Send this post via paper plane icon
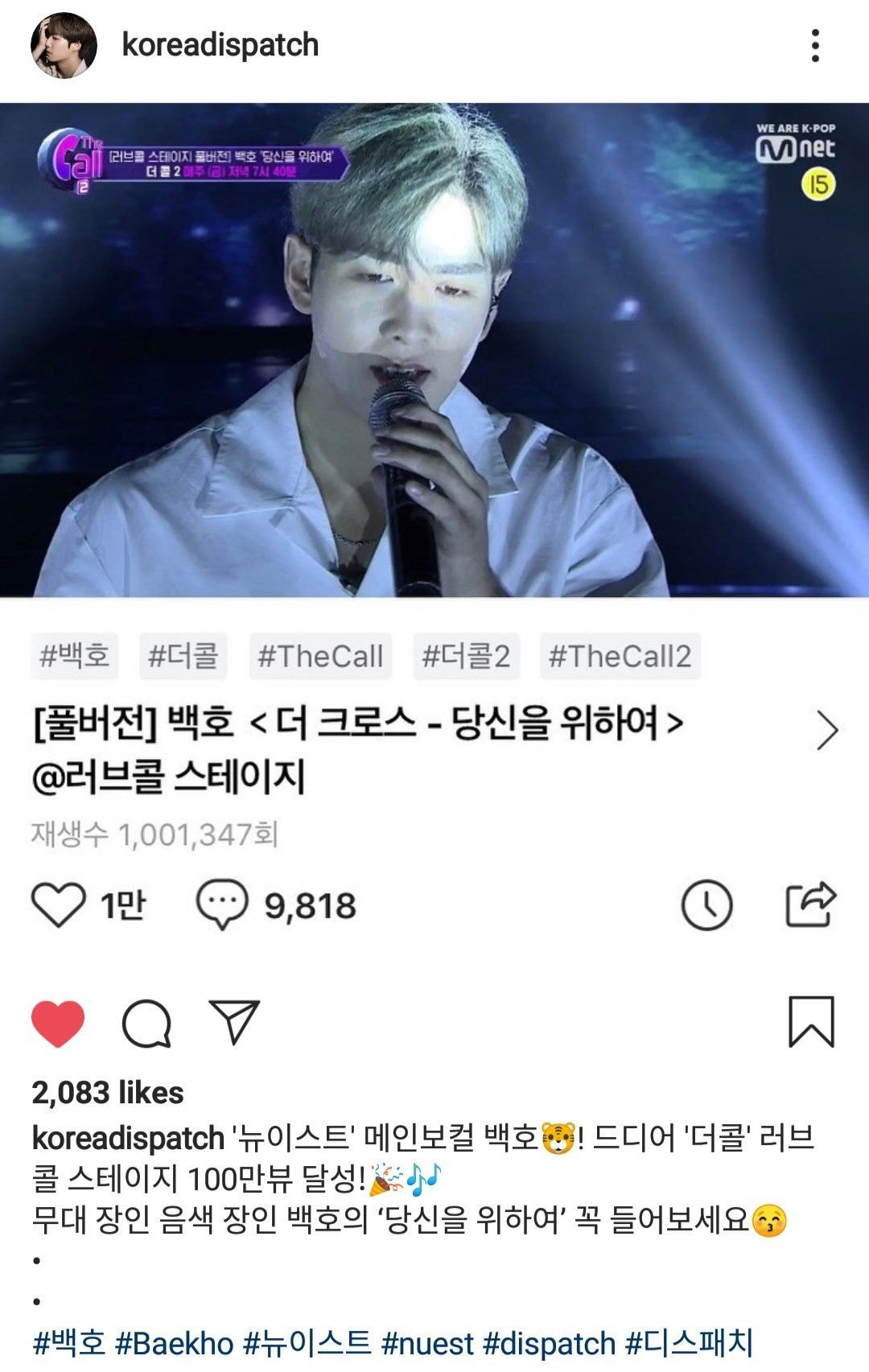The image size is (869, 1372). (x=234, y=1022)
